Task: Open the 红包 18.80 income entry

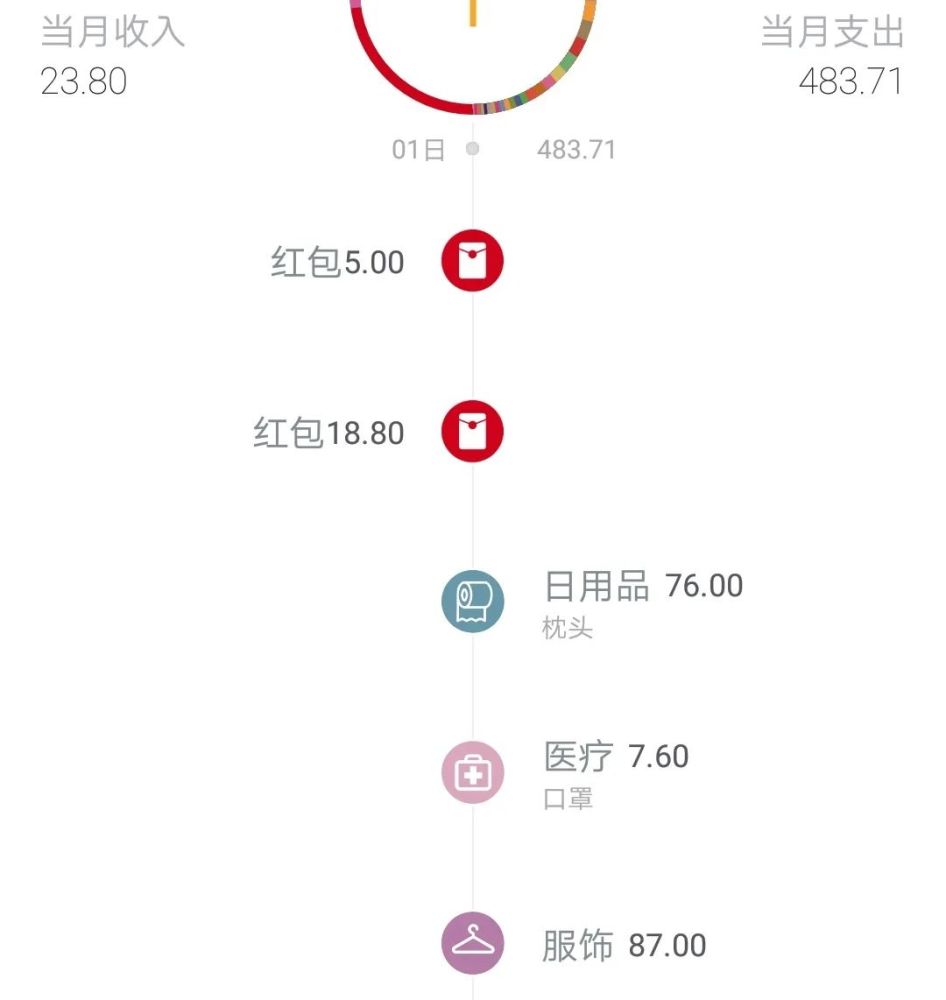Action: coord(472,433)
